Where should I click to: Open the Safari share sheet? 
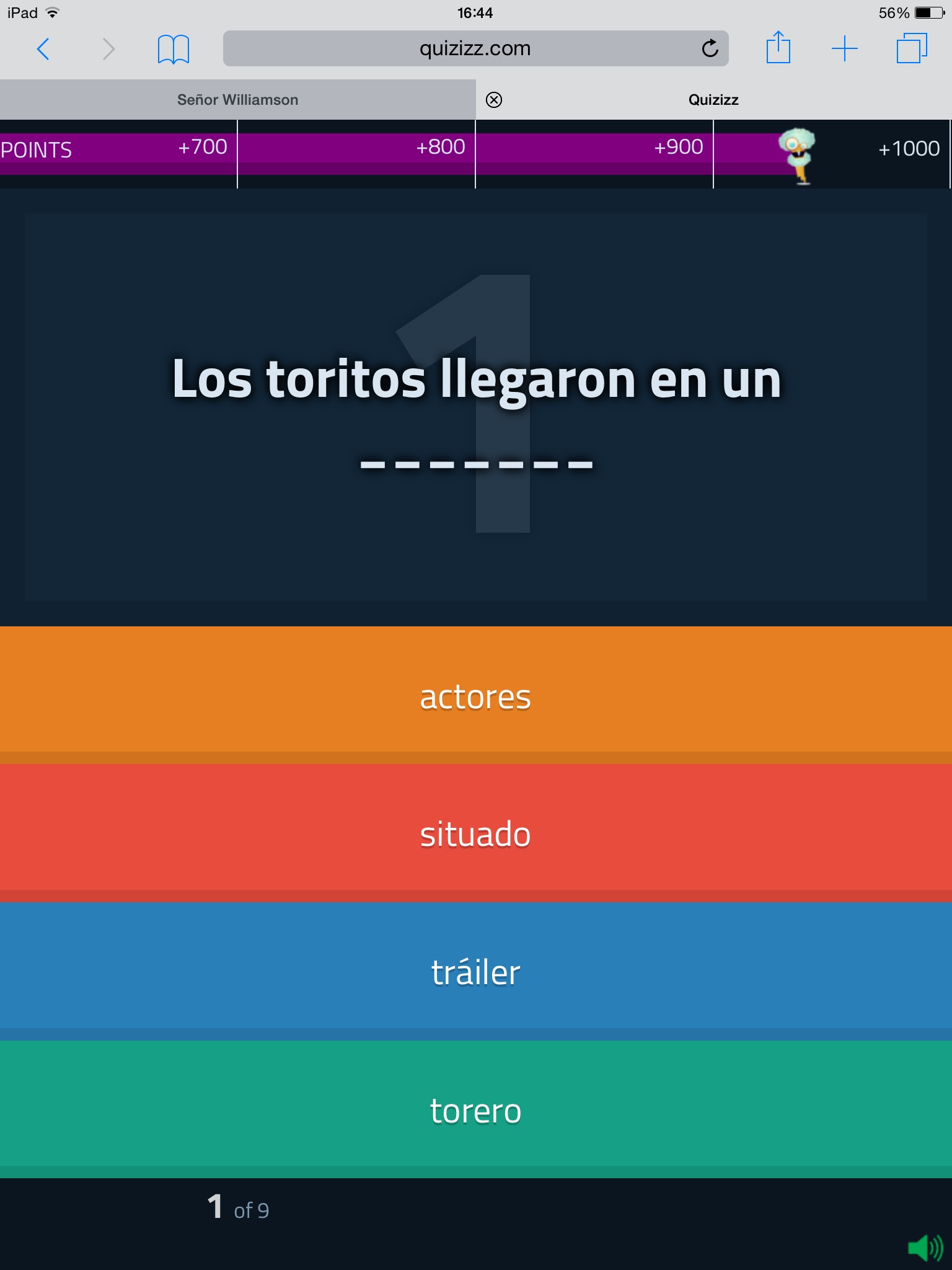(x=778, y=48)
